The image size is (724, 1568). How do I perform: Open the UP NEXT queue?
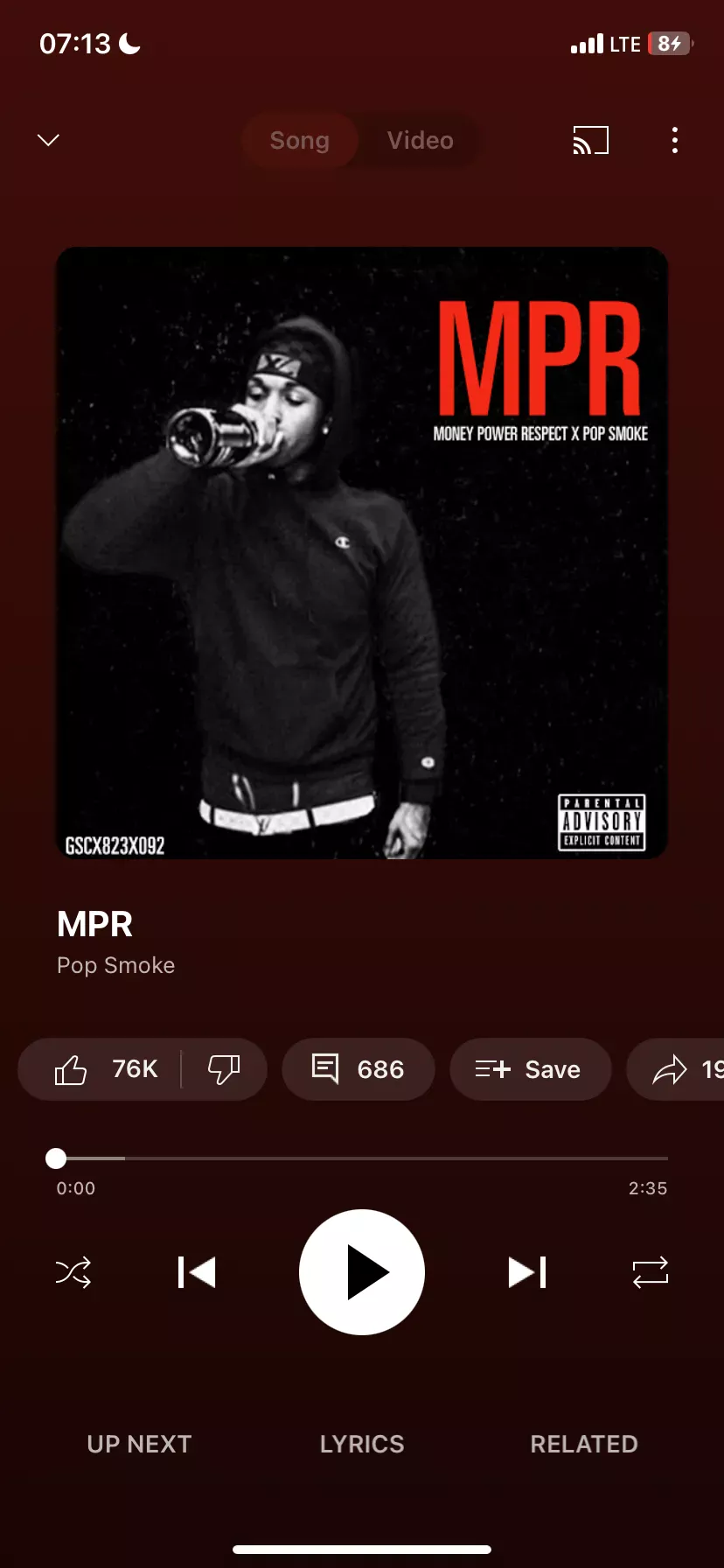139,1443
